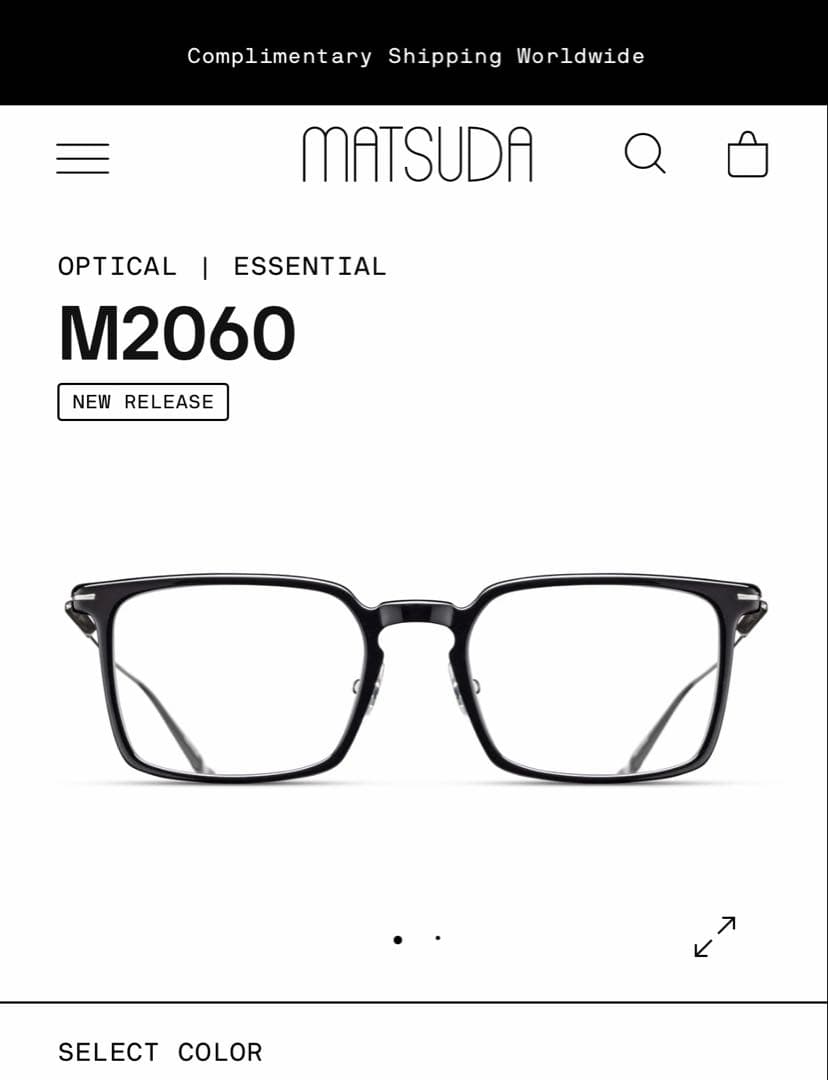This screenshot has height=1080, width=828.
Task: Open the OPTICAL breadcrumb category
Action: point(116,266)
